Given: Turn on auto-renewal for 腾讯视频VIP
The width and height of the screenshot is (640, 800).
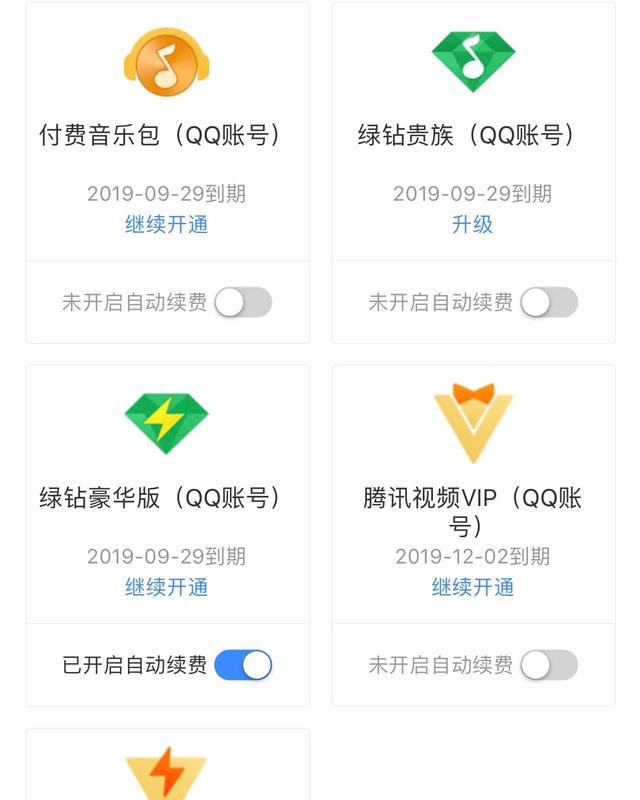Looking at the screenshot, I should [x=549, y=665].
